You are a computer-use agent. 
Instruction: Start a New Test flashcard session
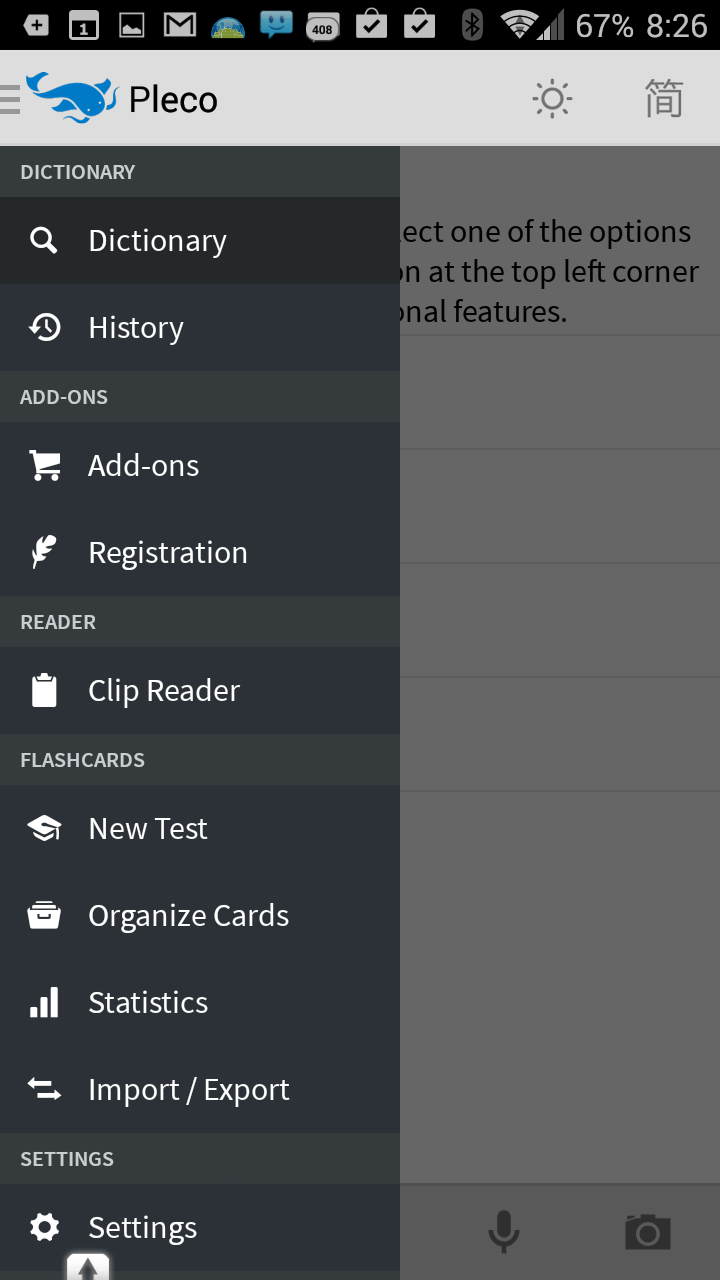pos(200,828)
